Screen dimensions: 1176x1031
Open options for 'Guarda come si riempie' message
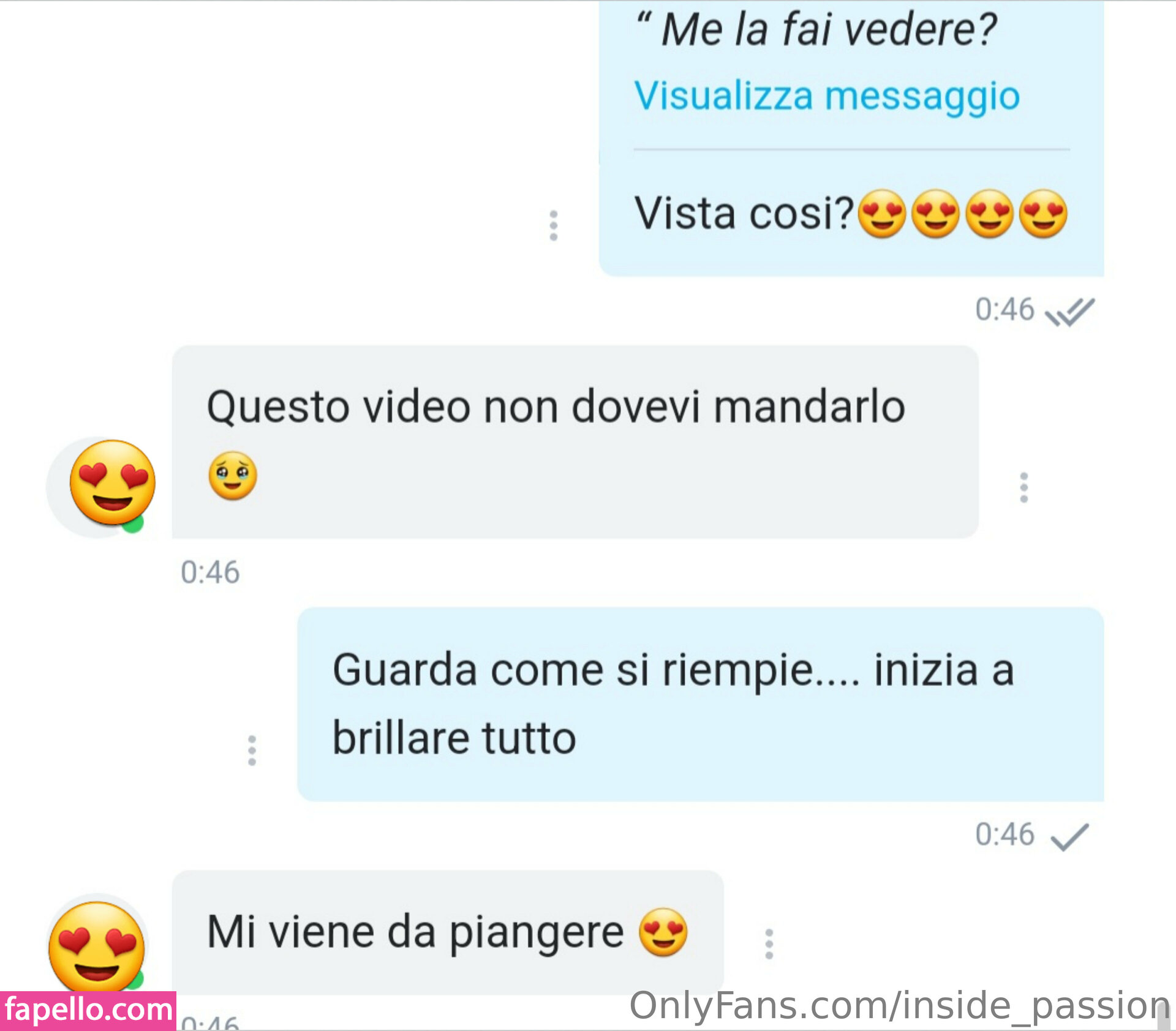pos(252,750)
